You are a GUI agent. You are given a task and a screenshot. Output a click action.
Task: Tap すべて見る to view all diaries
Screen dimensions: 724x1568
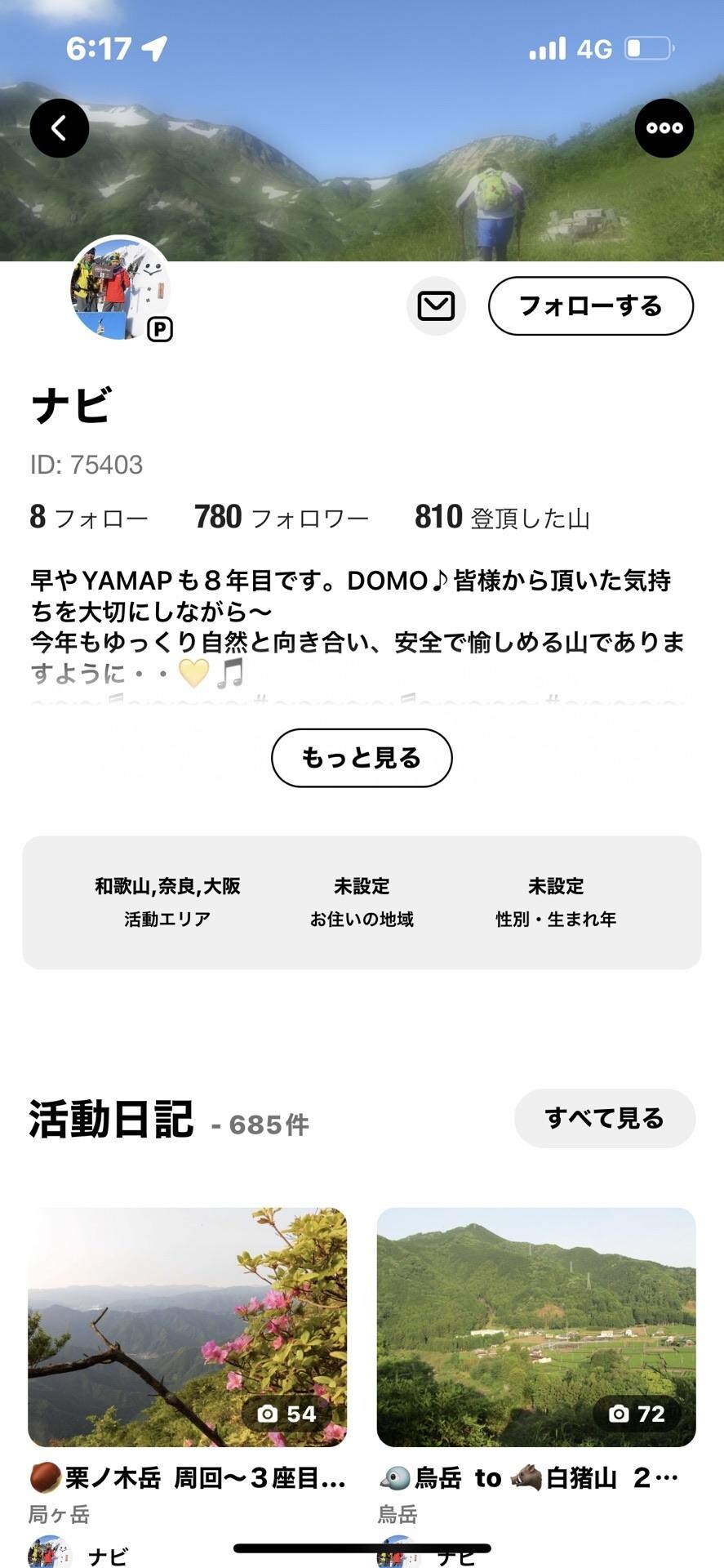point(605,1119)
